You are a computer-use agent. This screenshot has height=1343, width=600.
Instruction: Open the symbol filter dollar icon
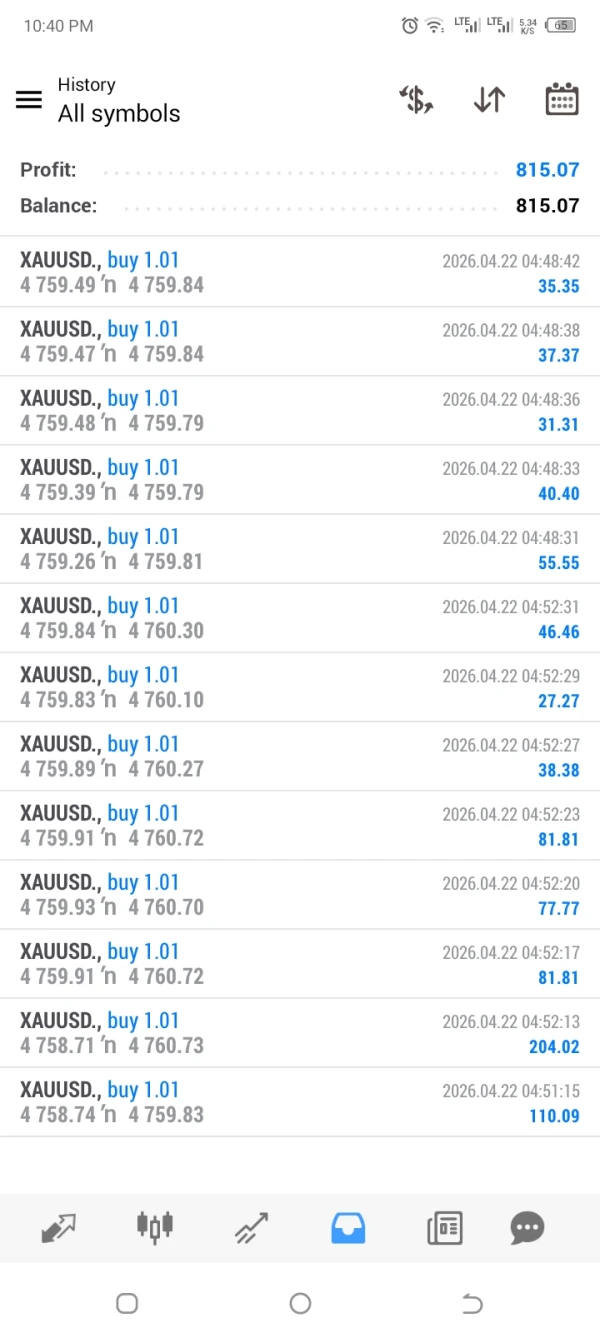point(416,99)
